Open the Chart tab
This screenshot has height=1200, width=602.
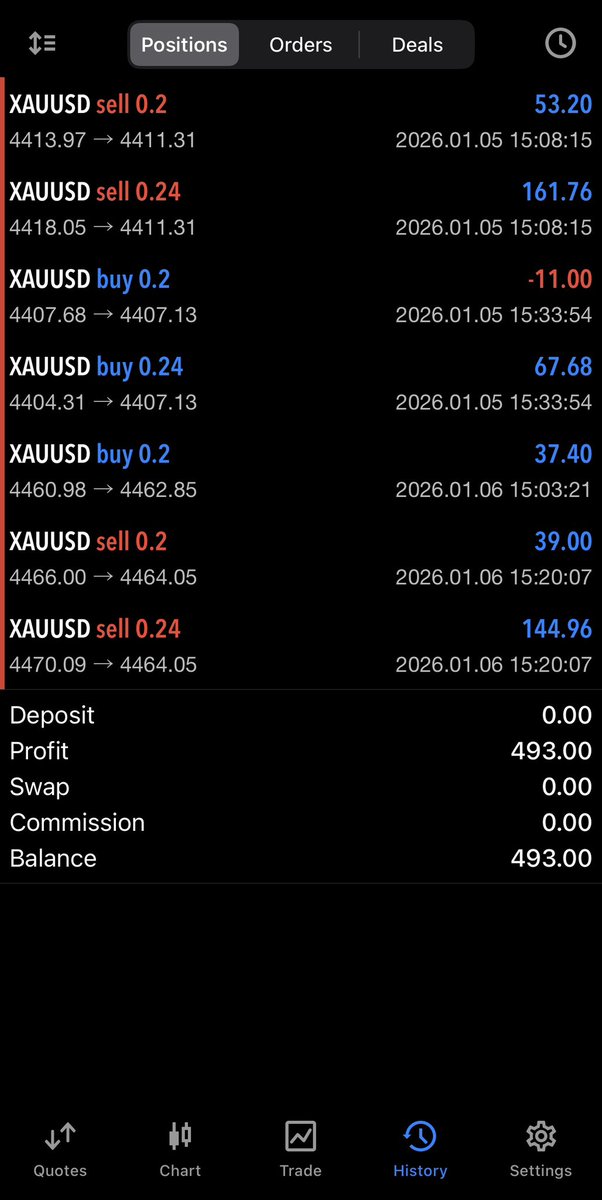click(x=180, y=1148)
